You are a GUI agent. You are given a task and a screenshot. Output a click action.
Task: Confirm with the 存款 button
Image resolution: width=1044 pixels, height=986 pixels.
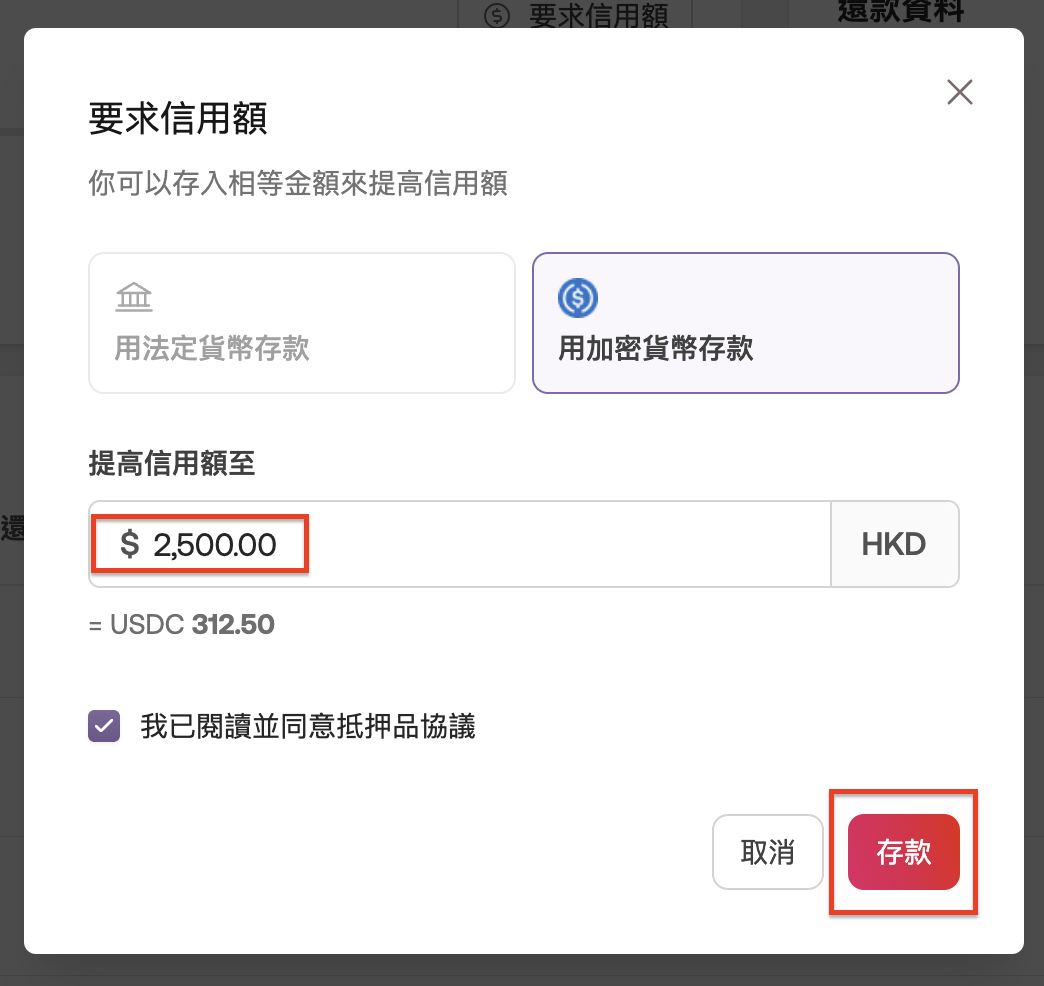(903, 852)
